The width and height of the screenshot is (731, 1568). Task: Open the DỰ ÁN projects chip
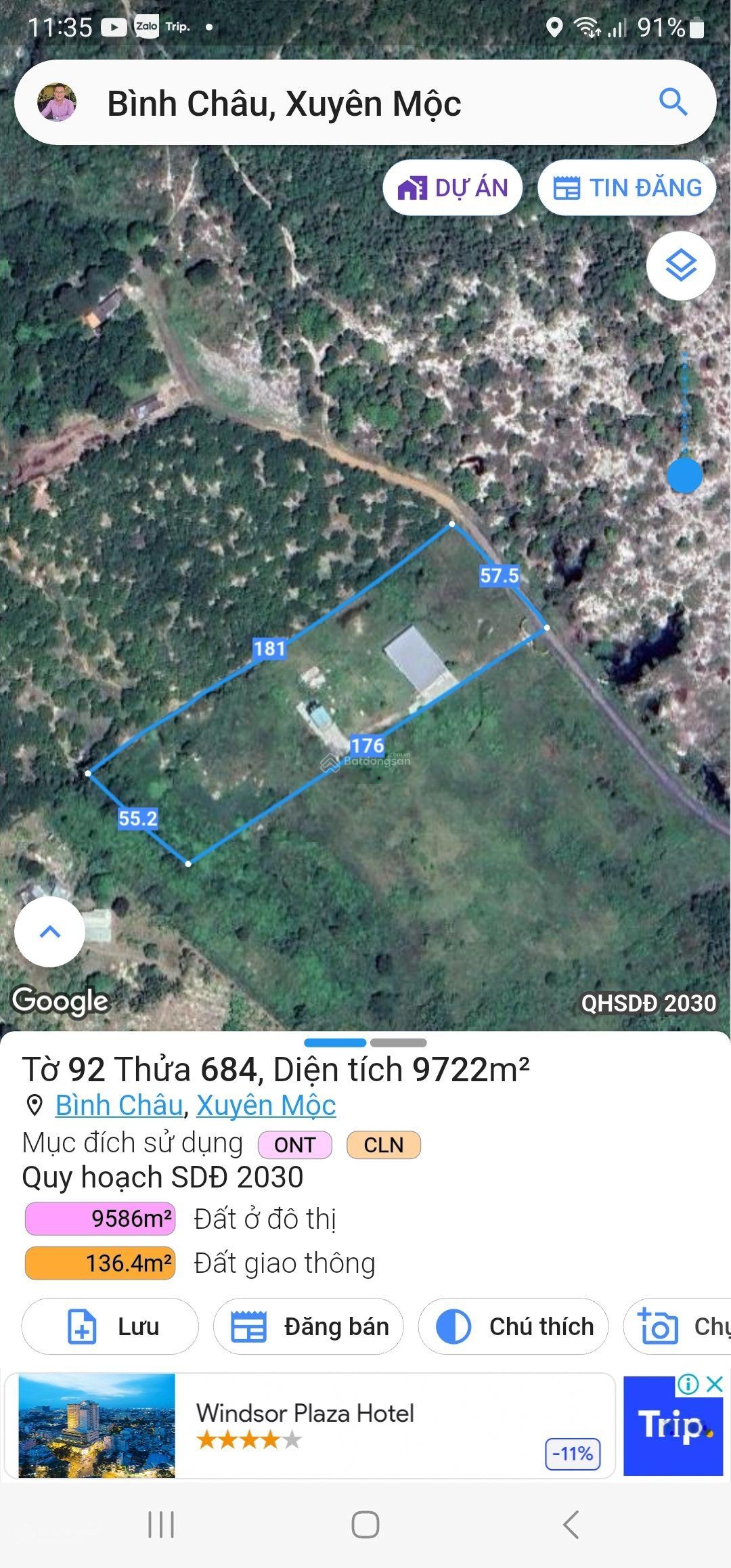(453, 188)
